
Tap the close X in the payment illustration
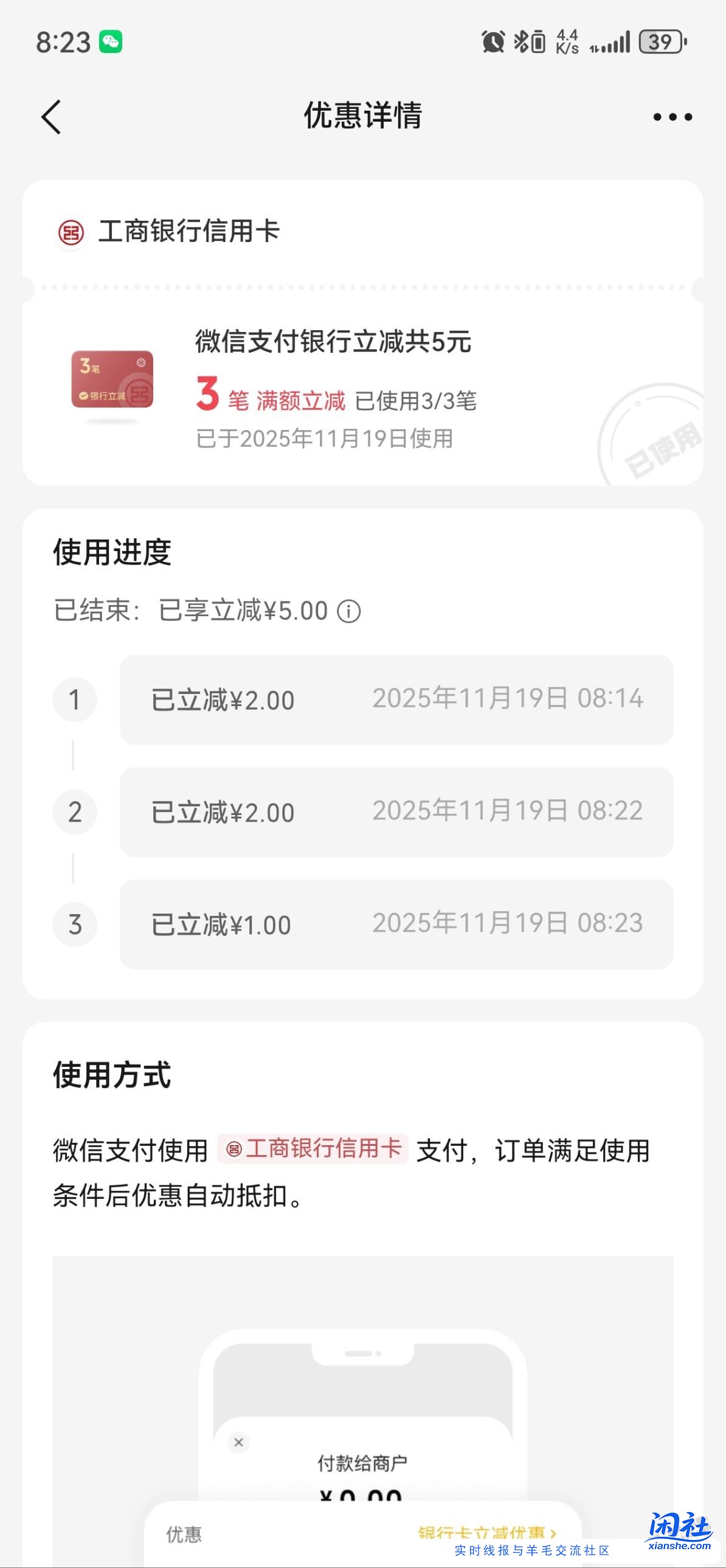coord(238,1442)
